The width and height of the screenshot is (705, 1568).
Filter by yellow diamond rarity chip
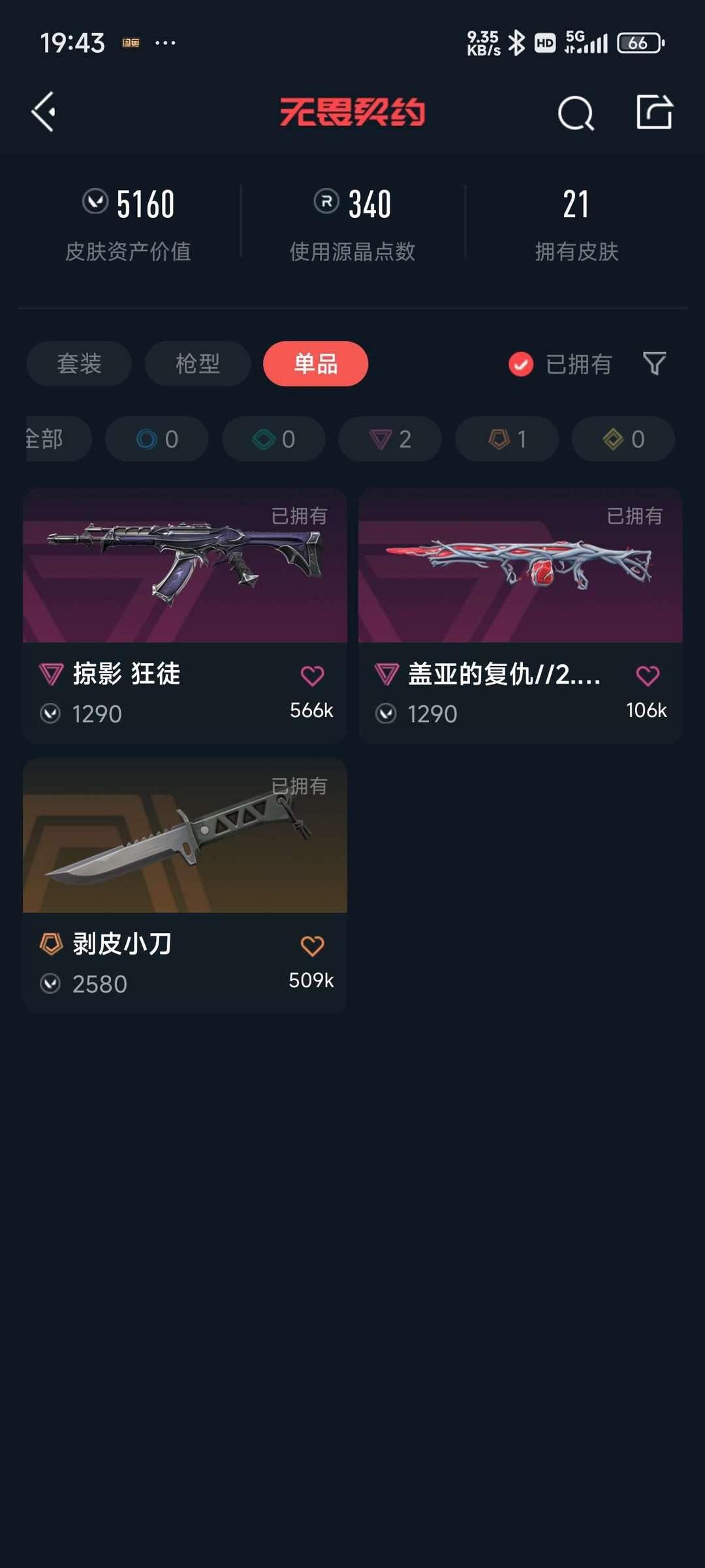coord(623,439)
